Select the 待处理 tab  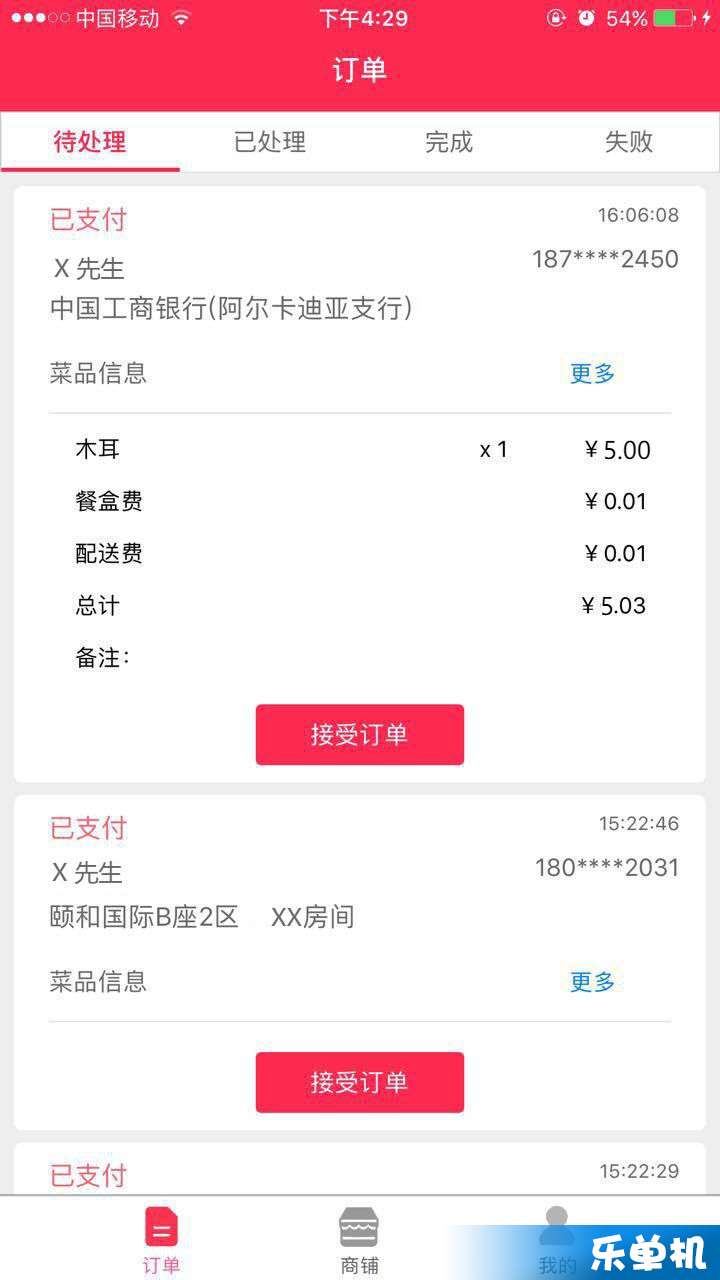(x=90, y=142)
